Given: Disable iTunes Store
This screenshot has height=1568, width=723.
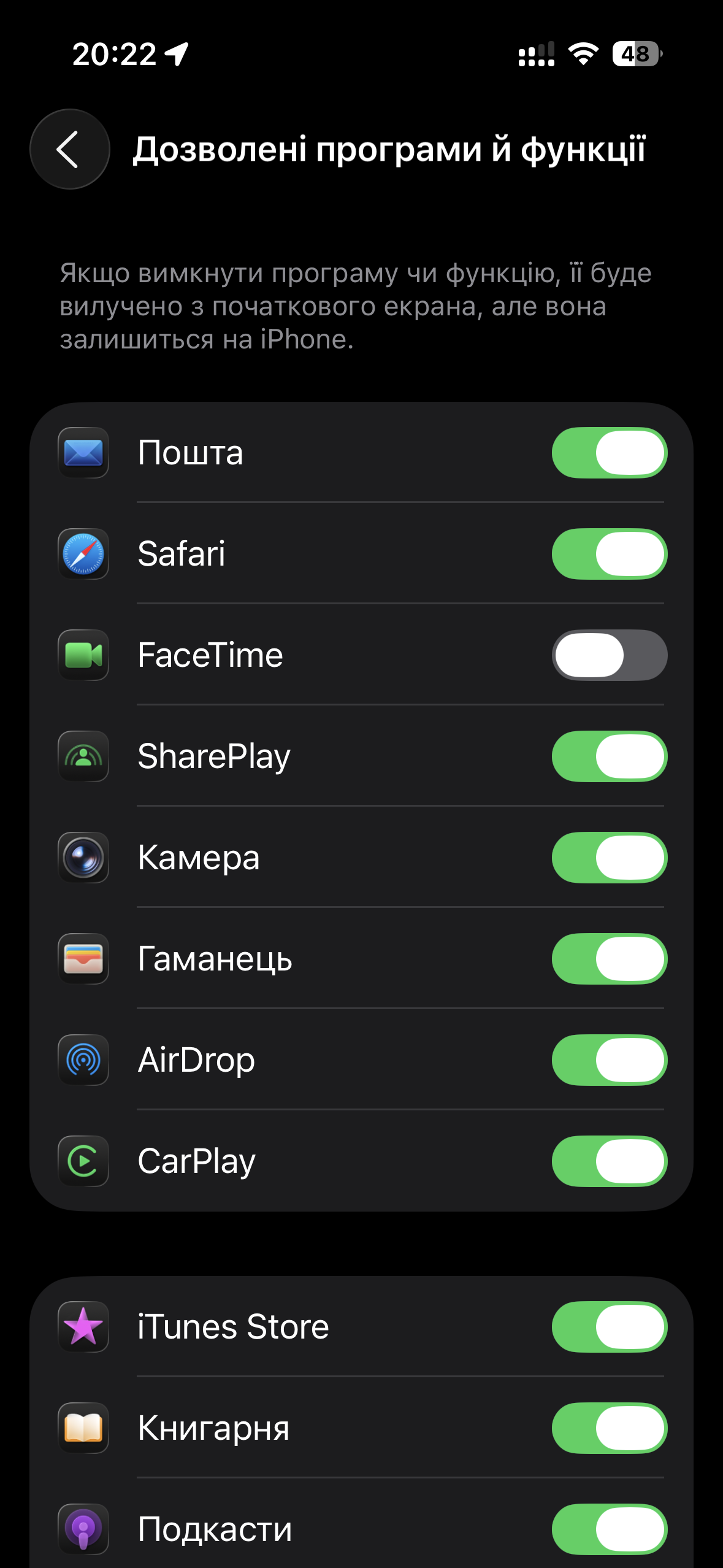Looking at the screenshot, I should pos(609,1327).
